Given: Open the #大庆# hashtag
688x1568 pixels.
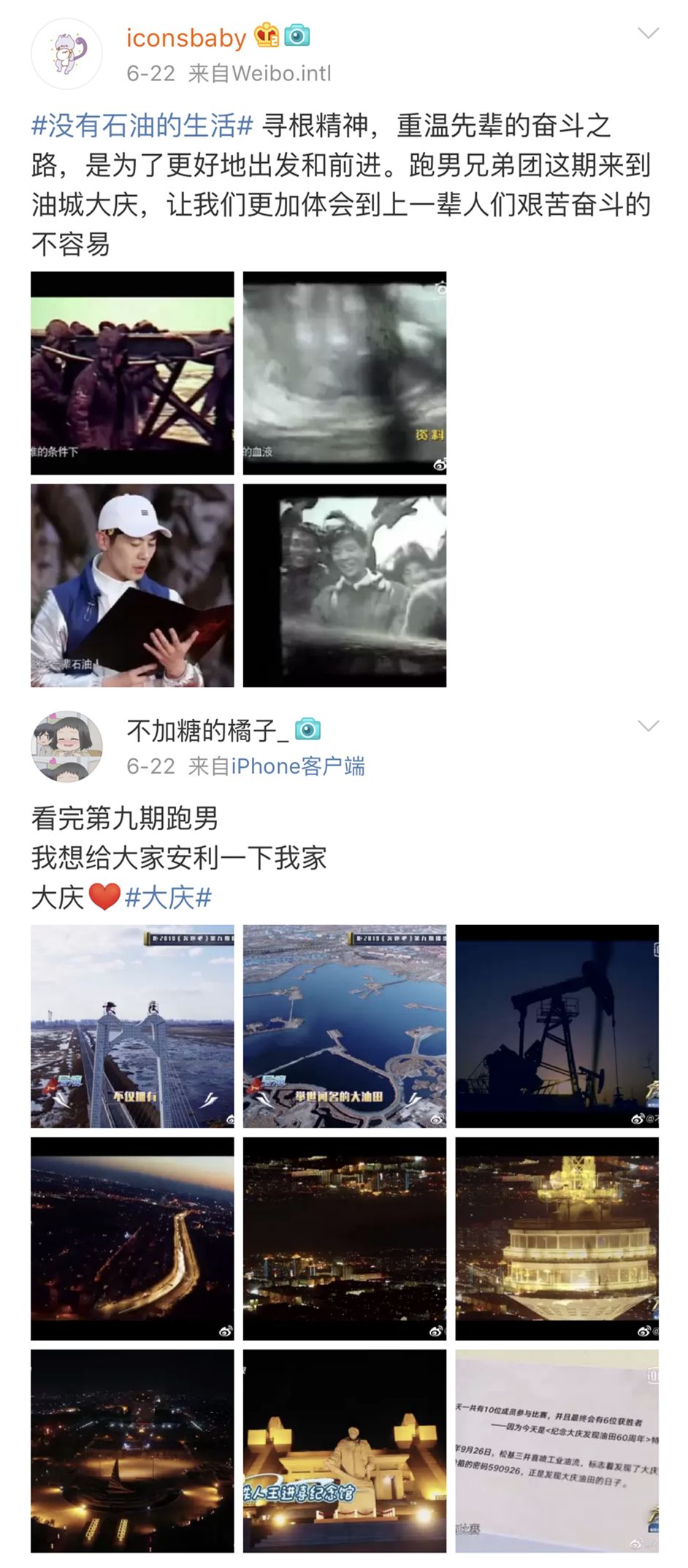Looking at the screenshot, I should [169, 897].
